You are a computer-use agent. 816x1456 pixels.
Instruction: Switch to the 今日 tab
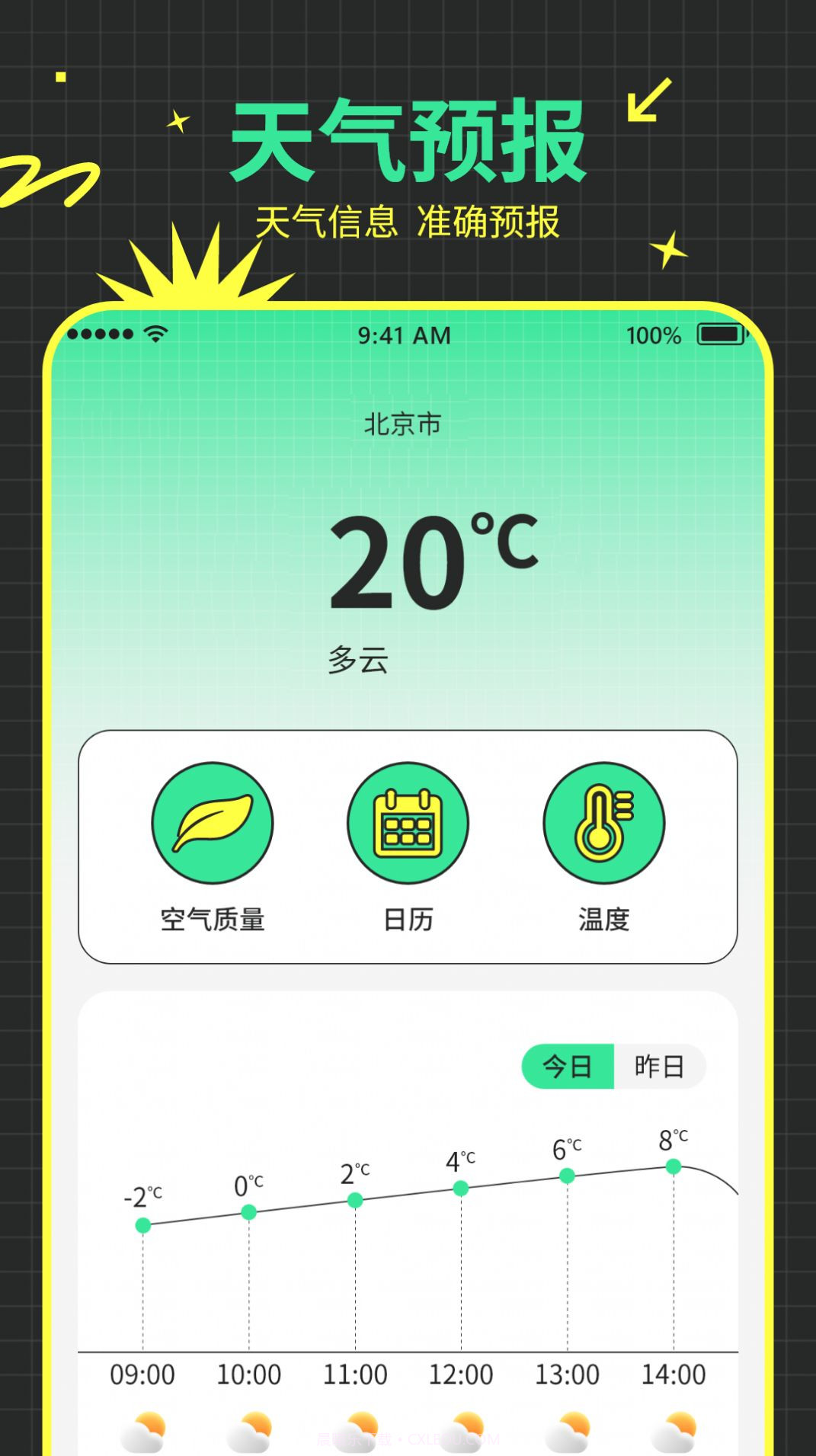[x=568, y=1067]
